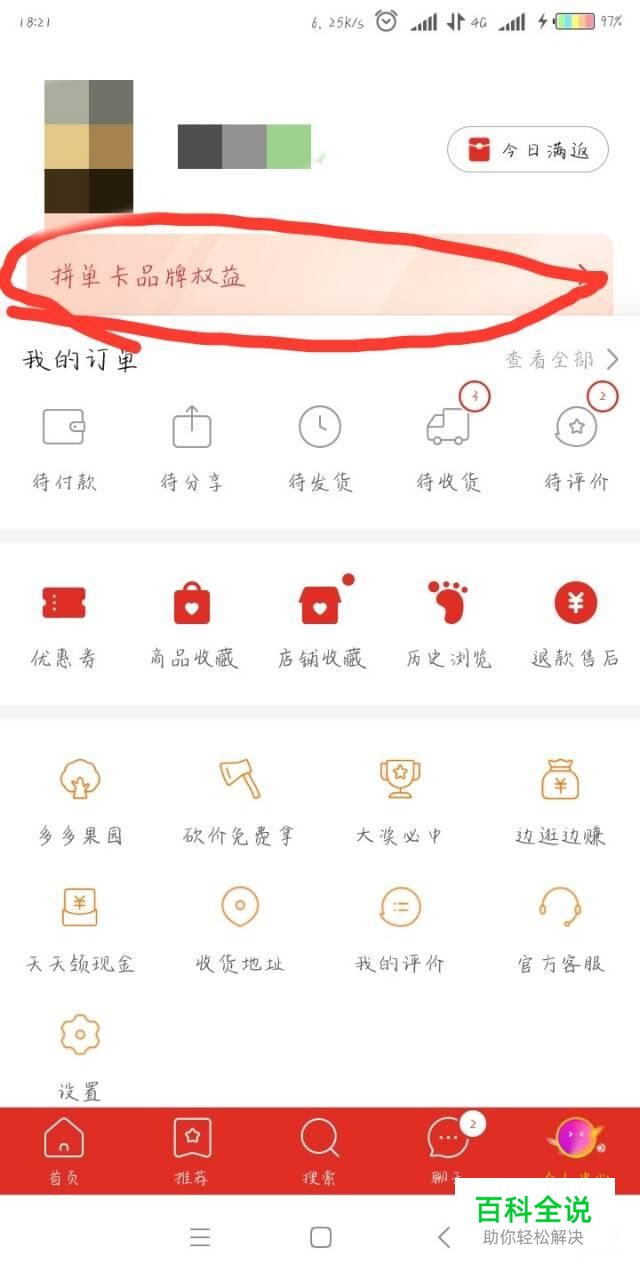Open 商品收藏 favorites
The height and width of the screenshot is (1280, 640).
coord(193,625)
